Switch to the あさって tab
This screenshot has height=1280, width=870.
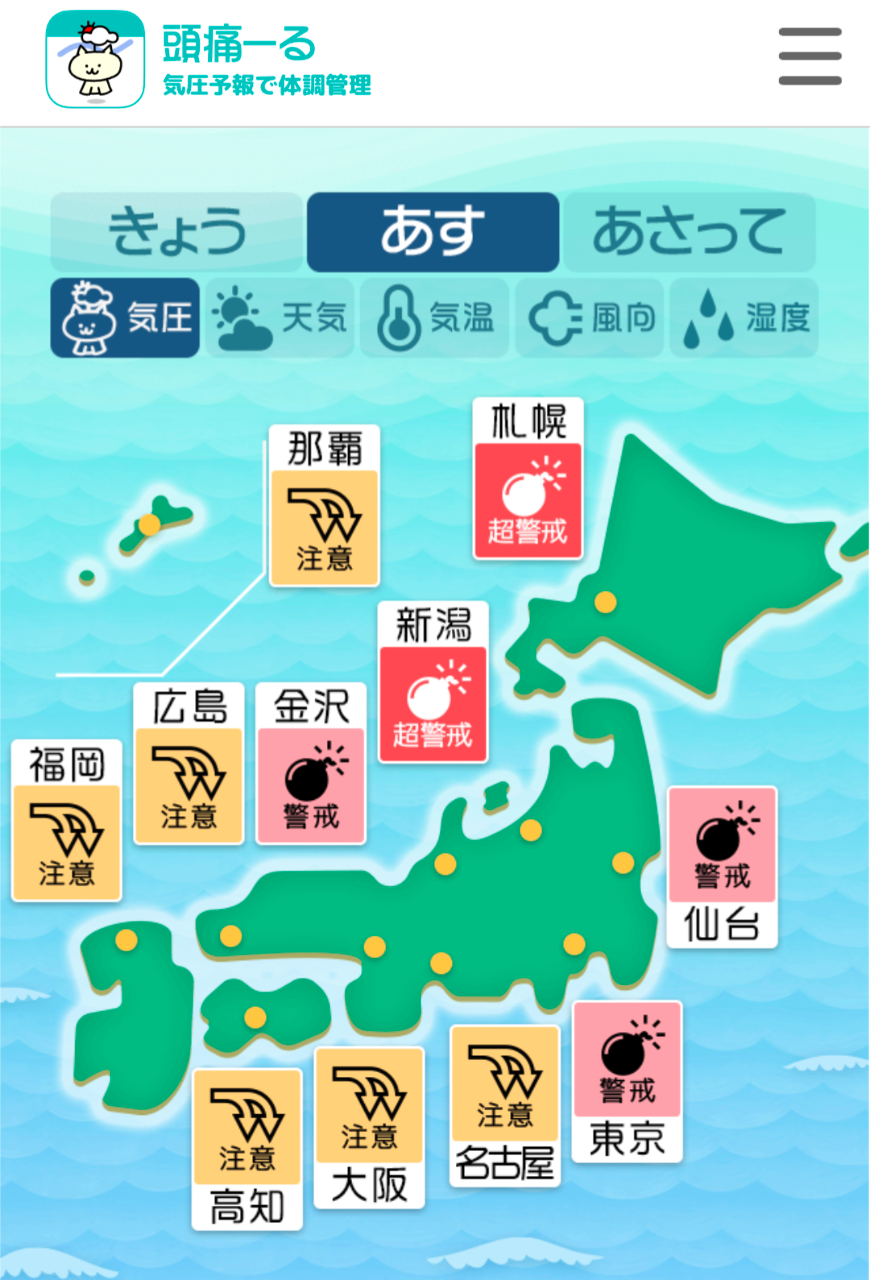tap(689, 232)
